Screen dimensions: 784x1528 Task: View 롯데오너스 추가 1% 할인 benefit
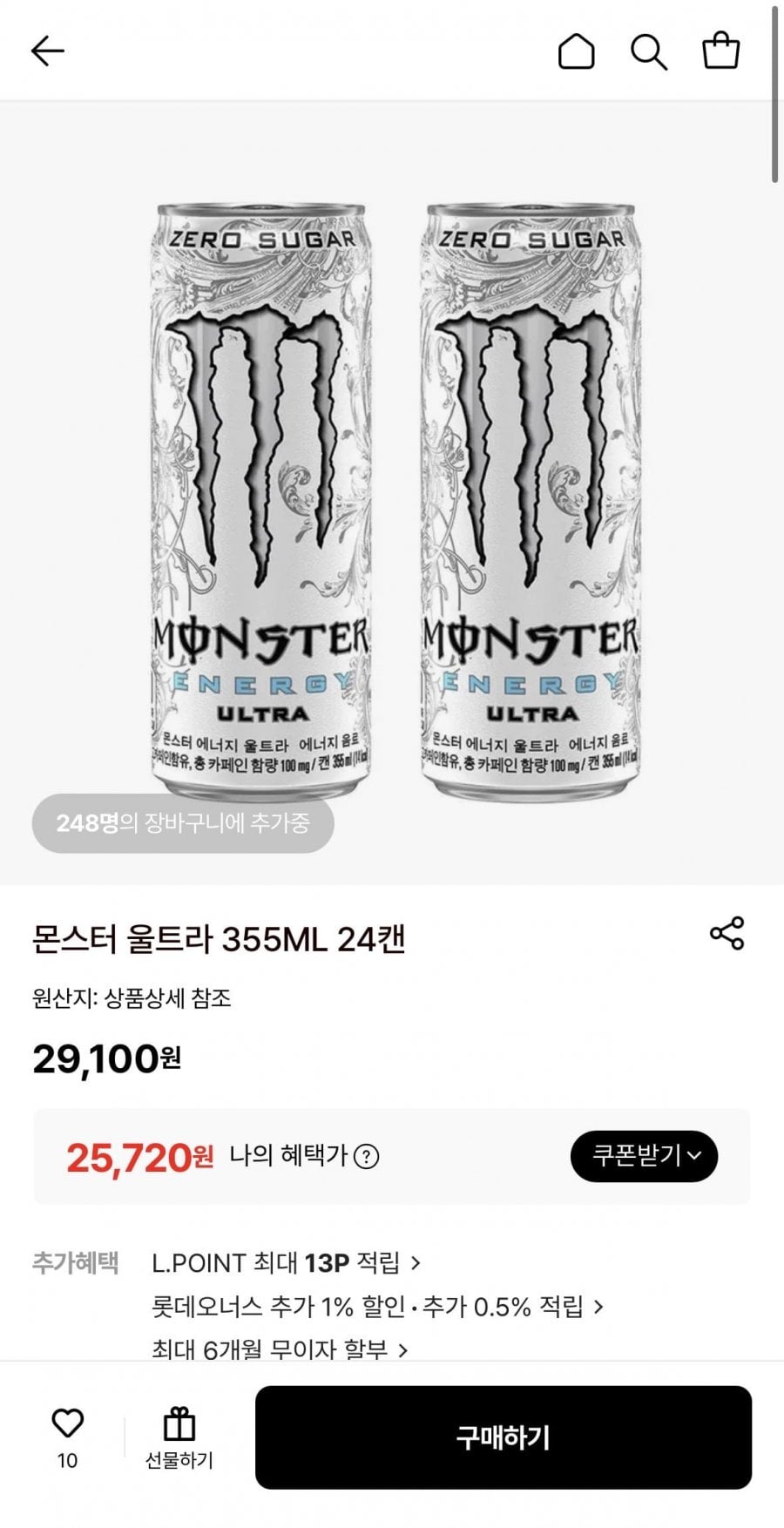tap(376, 1306)
